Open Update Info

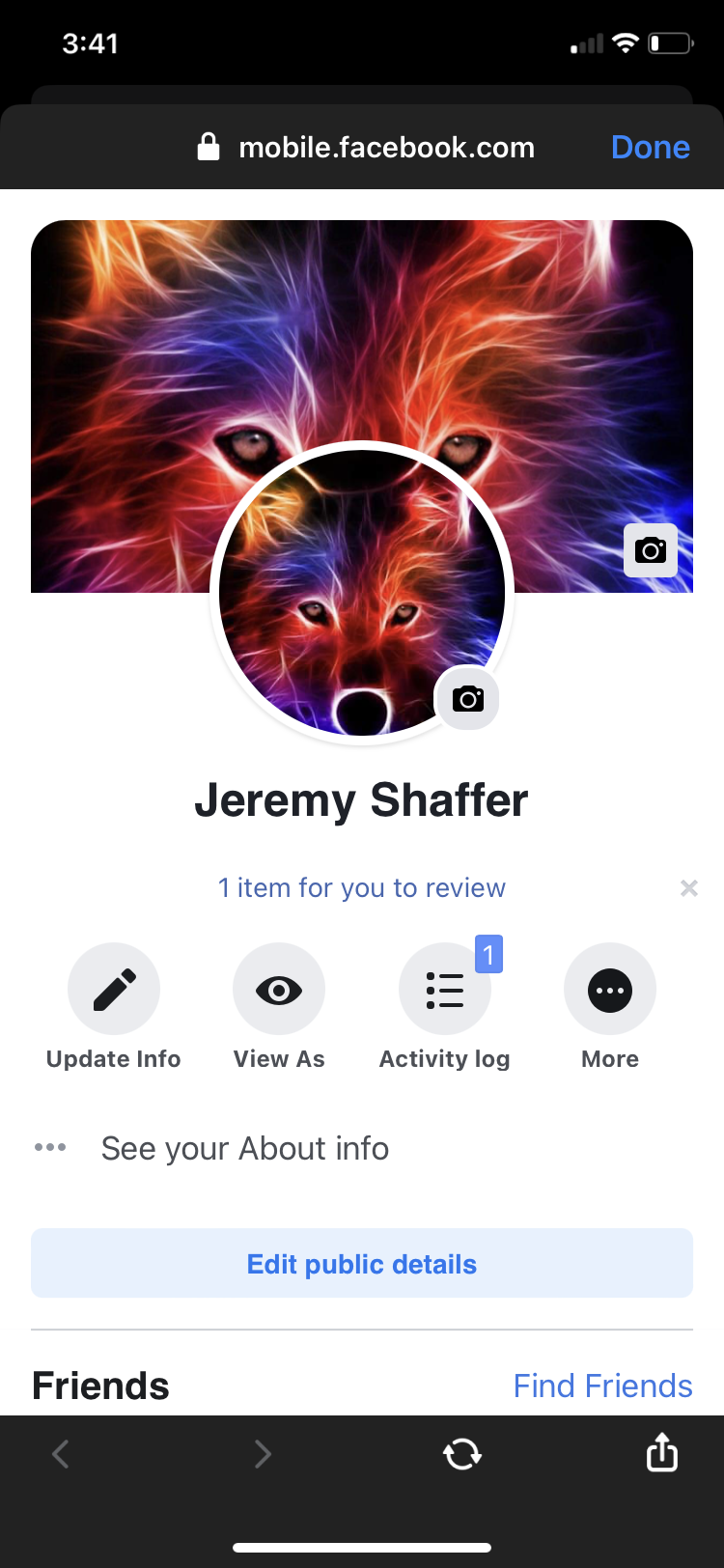[x=114, y=1007]
